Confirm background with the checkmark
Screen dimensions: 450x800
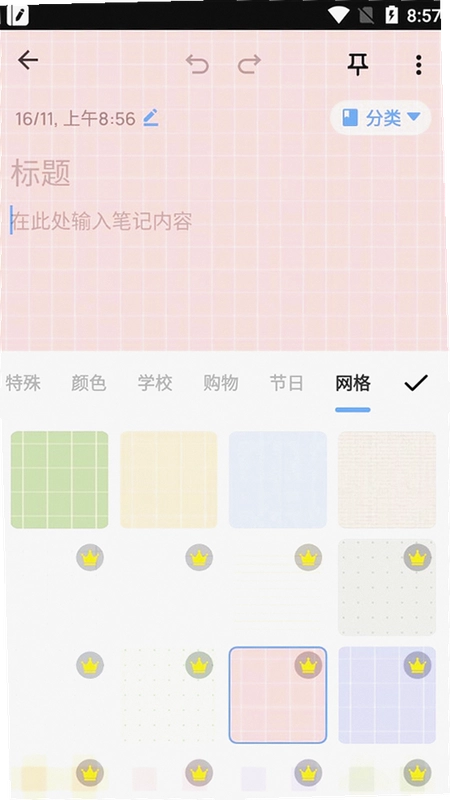click(416, 383)
